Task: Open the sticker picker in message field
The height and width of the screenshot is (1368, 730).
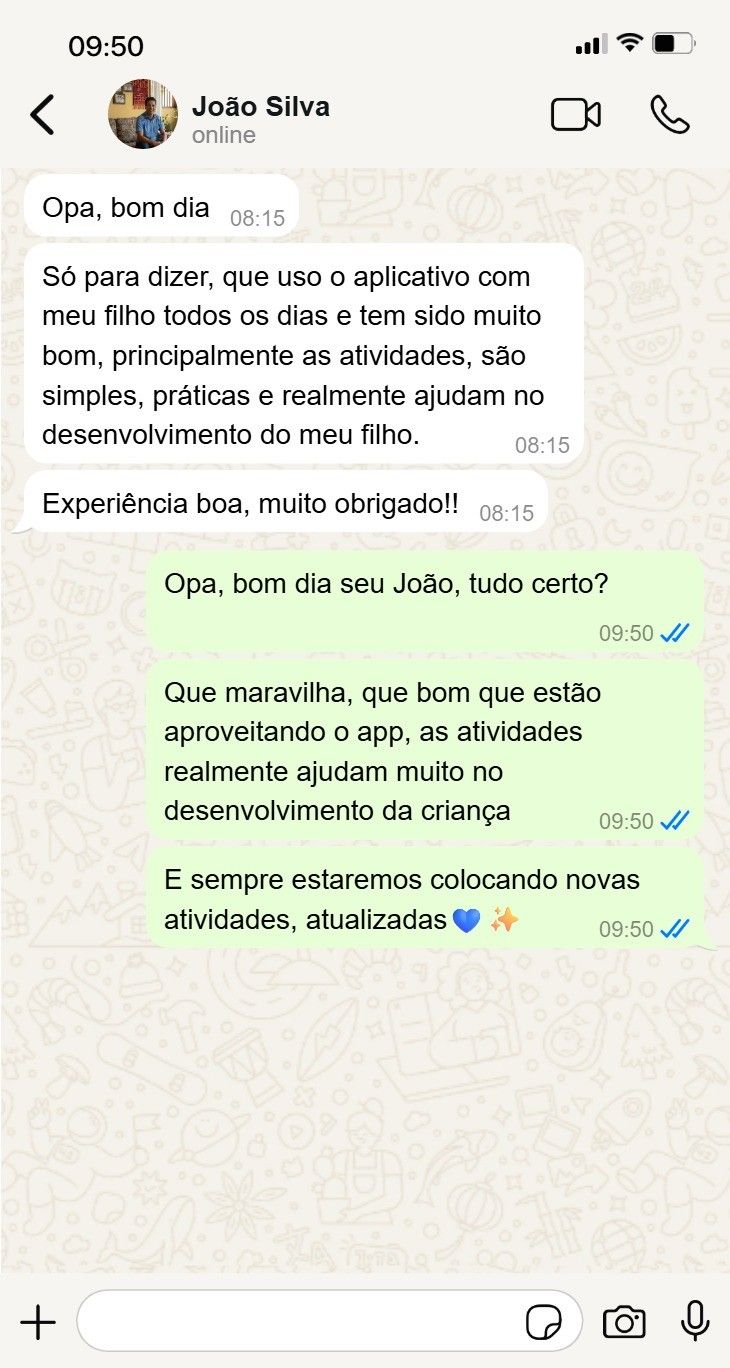Action: 543,1323
